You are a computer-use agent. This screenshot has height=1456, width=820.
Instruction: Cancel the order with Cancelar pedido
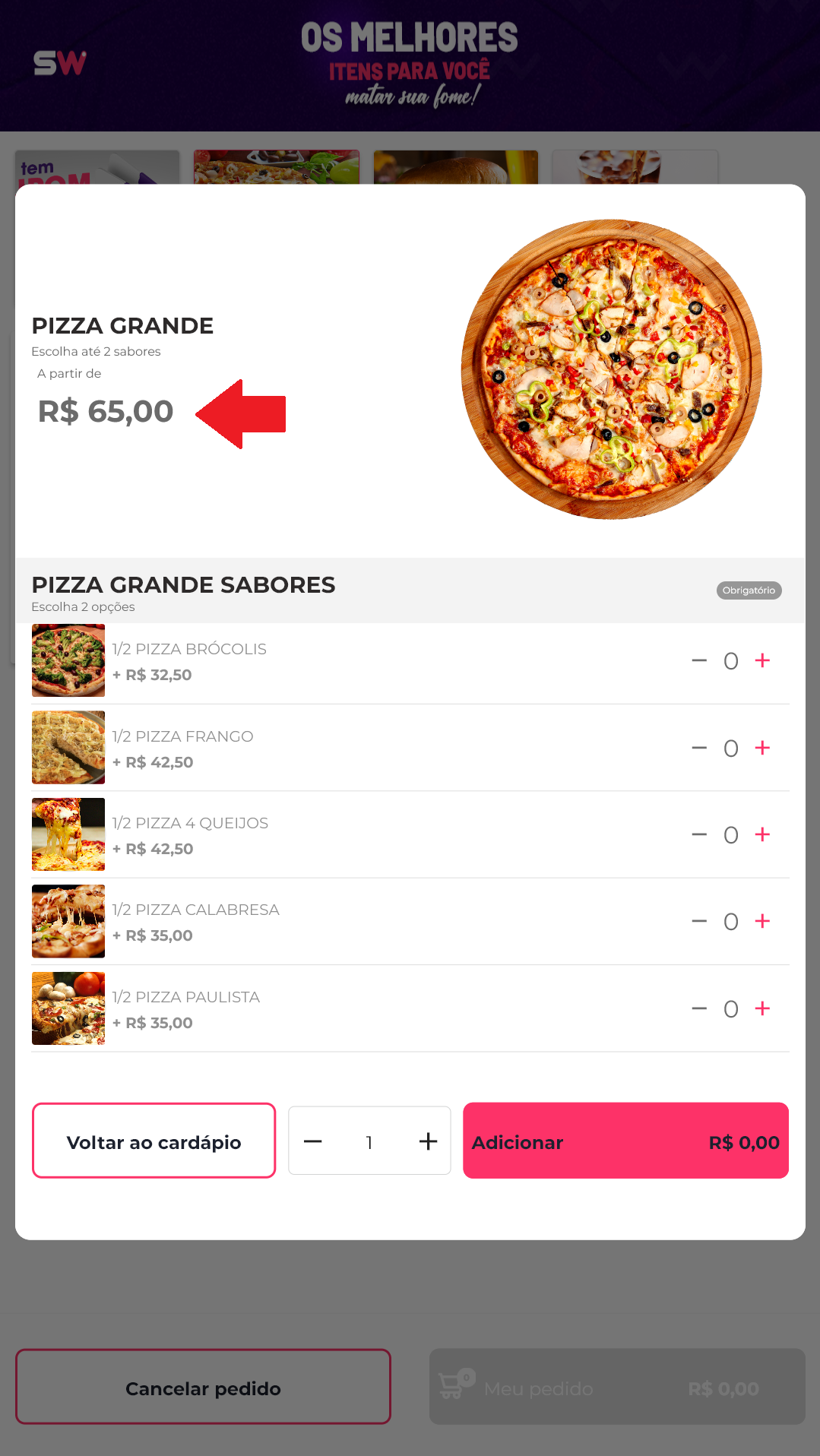pyautogui.click(x=203, y=1387)
